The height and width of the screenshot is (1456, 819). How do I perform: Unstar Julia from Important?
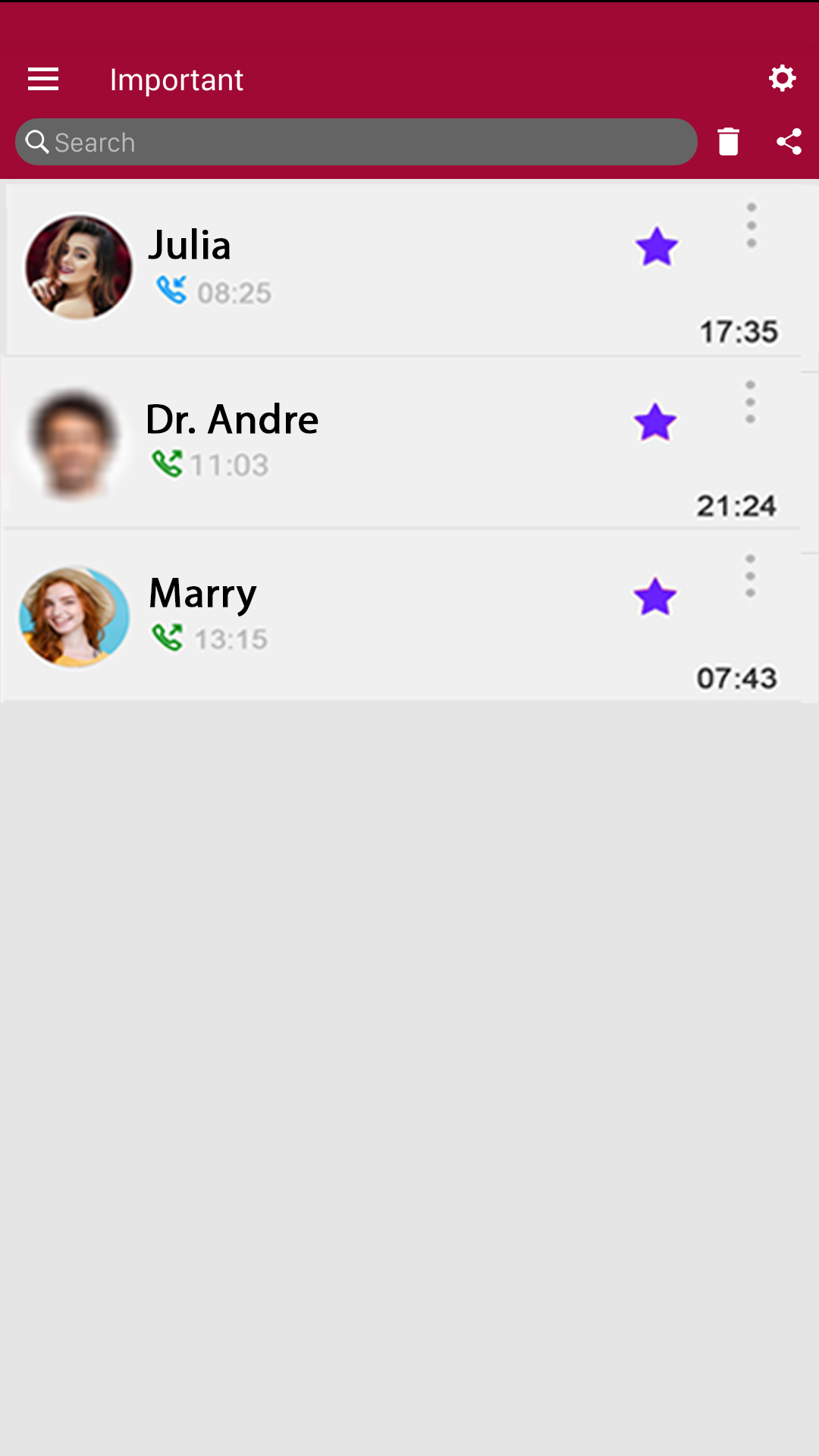pyautogui.click(x=657, y=247)
